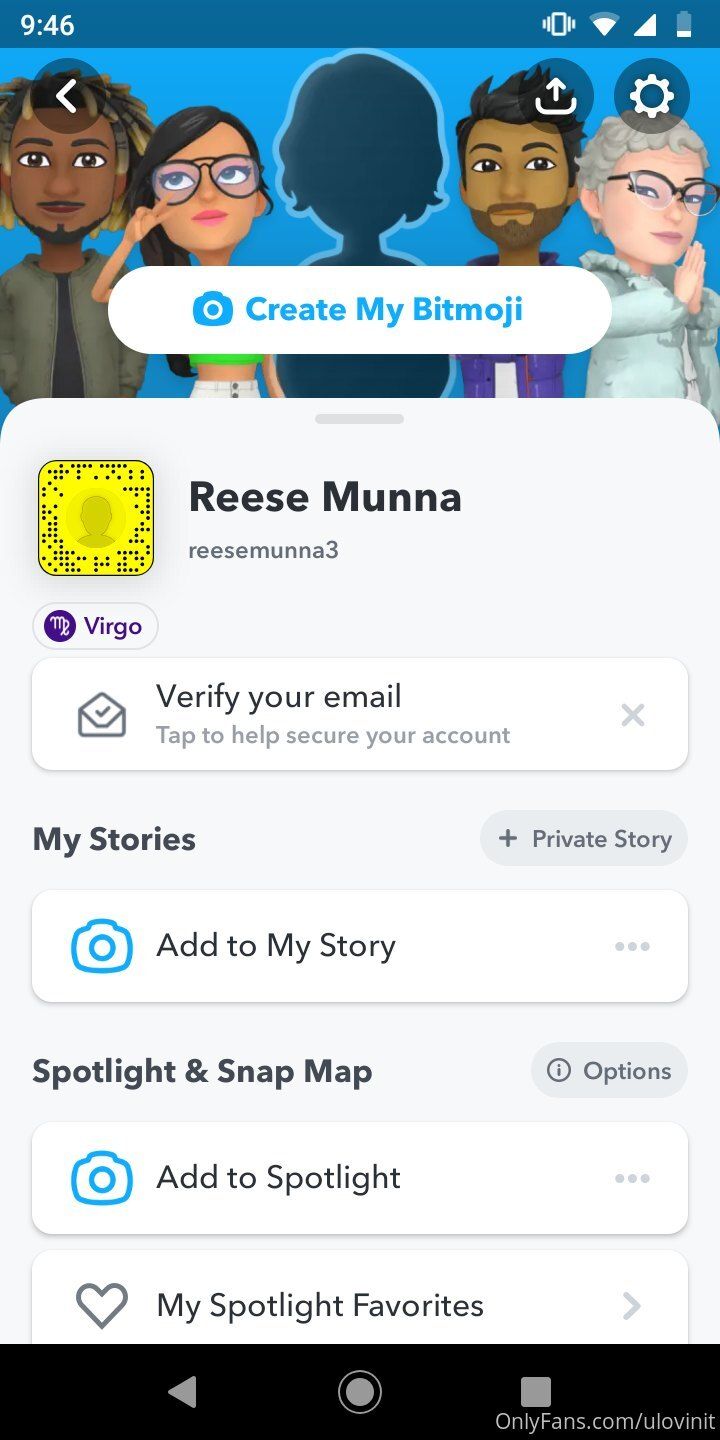Choose Add to Spotlight
The image size is (720, 1440).
point(278,1178)
